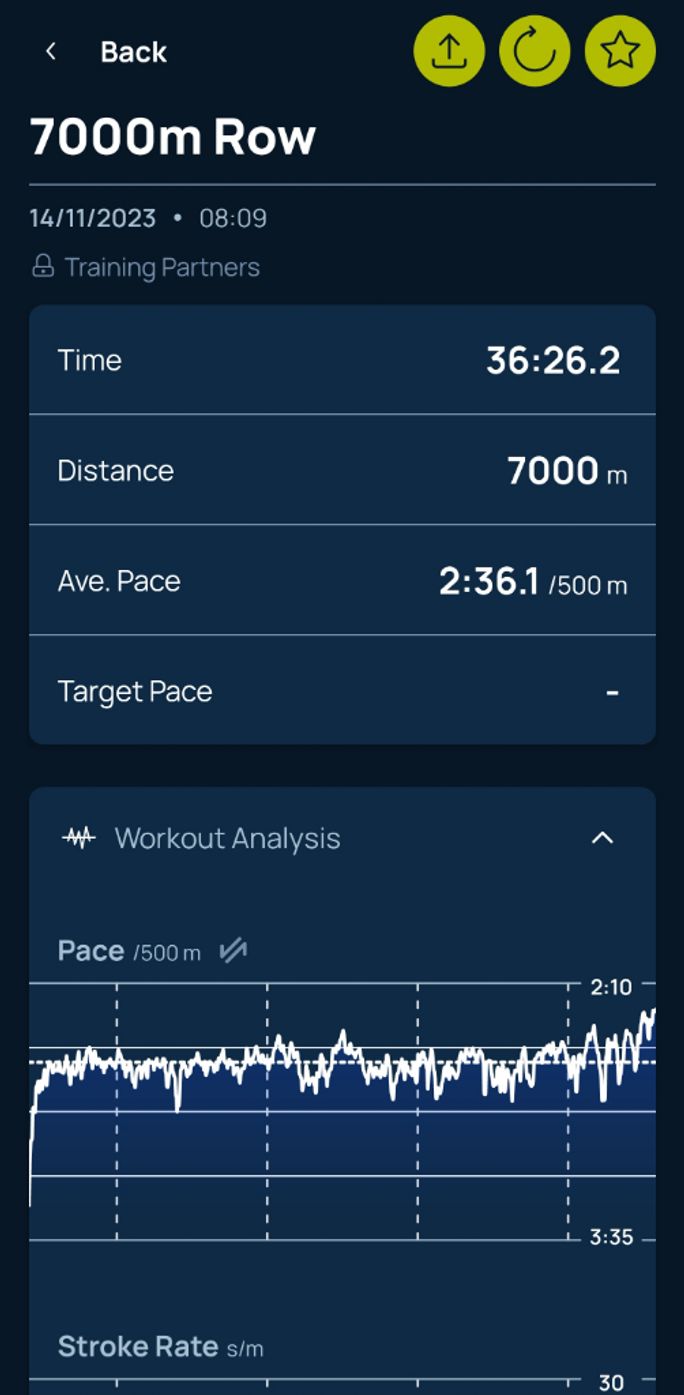Go back to the previous screen
This screenshot has width=684, height=1395.
tap(104, 52)
